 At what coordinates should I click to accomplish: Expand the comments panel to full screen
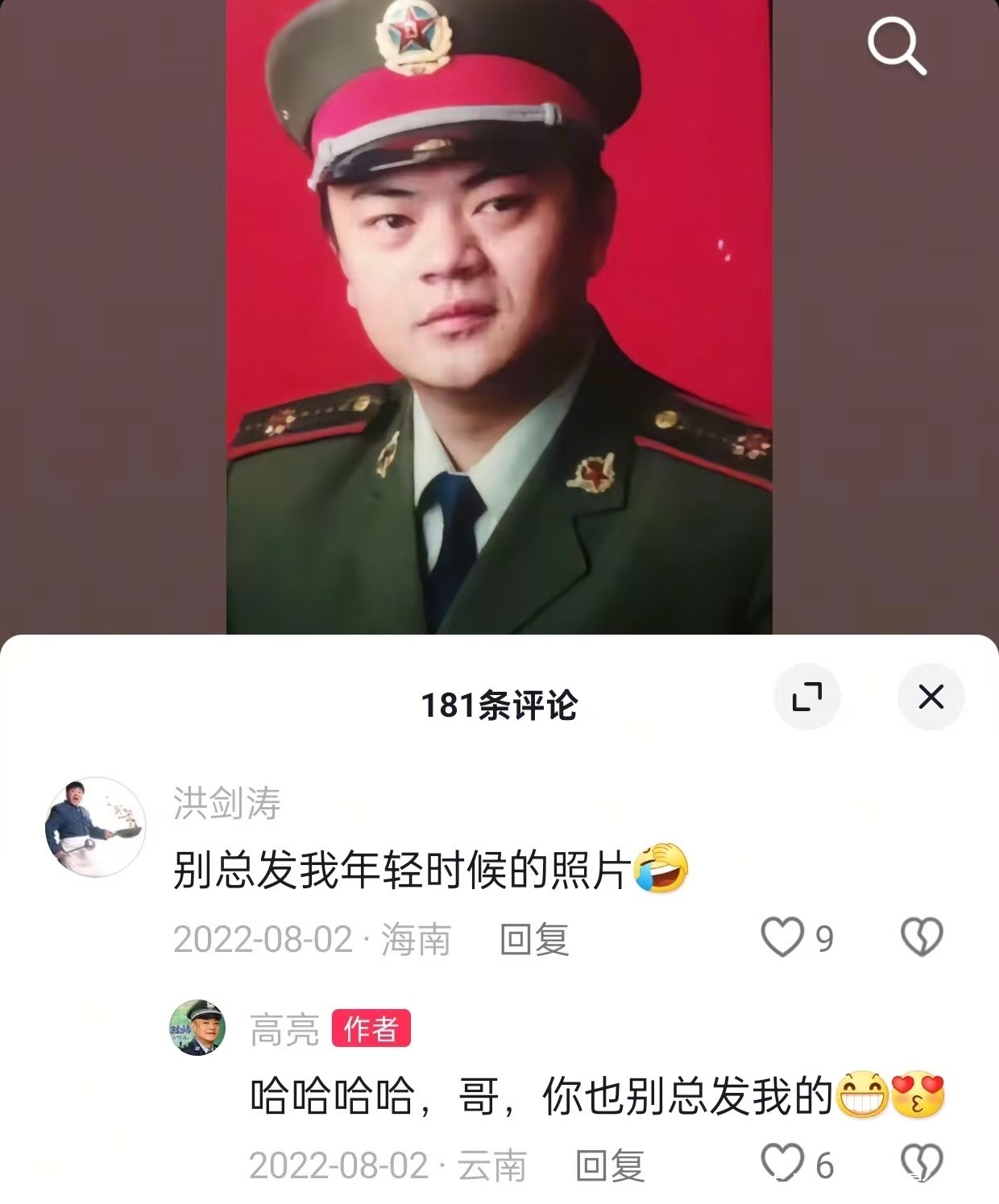[x=807, y=697]
